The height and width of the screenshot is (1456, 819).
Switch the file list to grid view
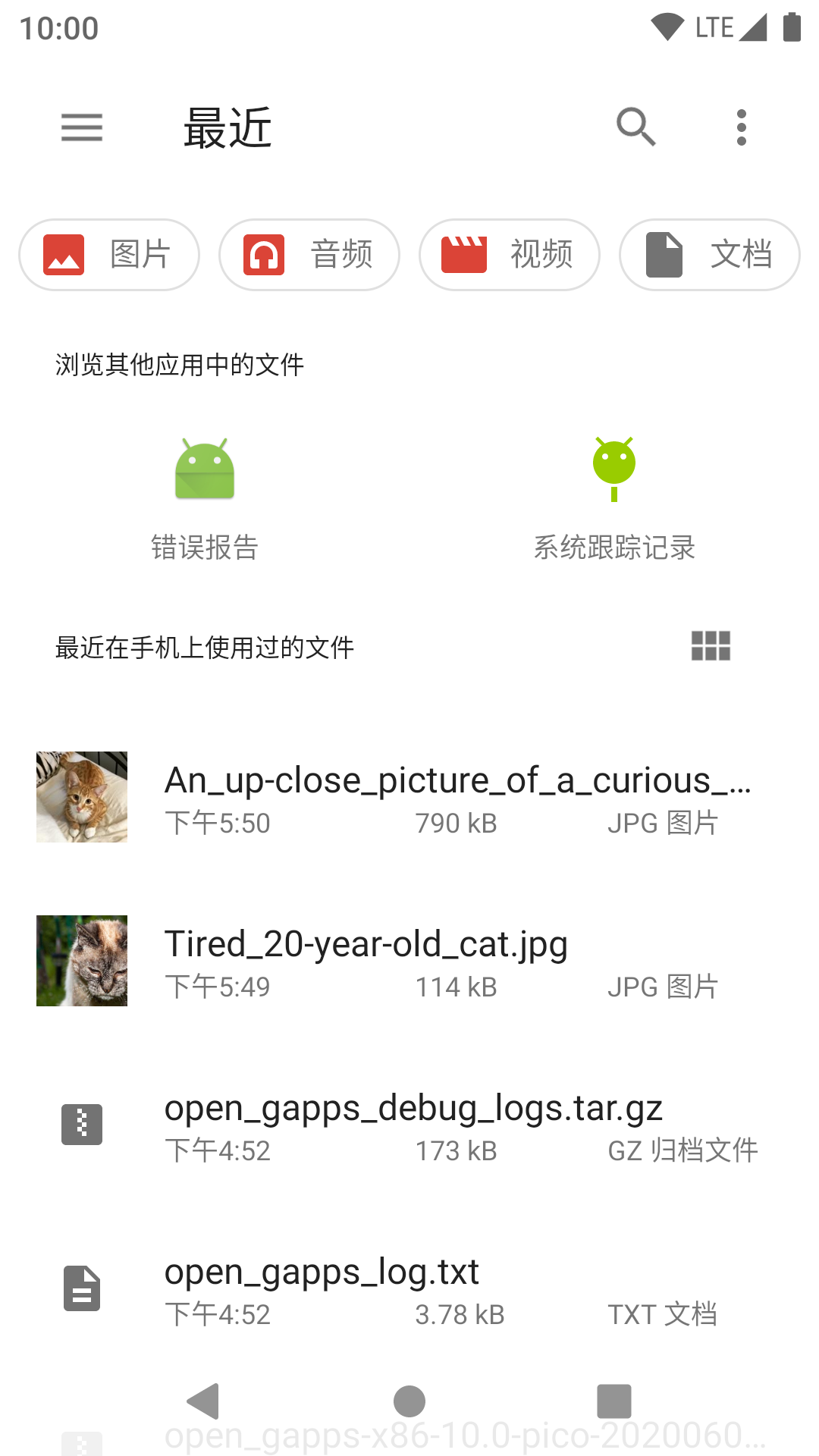(711, 647)
